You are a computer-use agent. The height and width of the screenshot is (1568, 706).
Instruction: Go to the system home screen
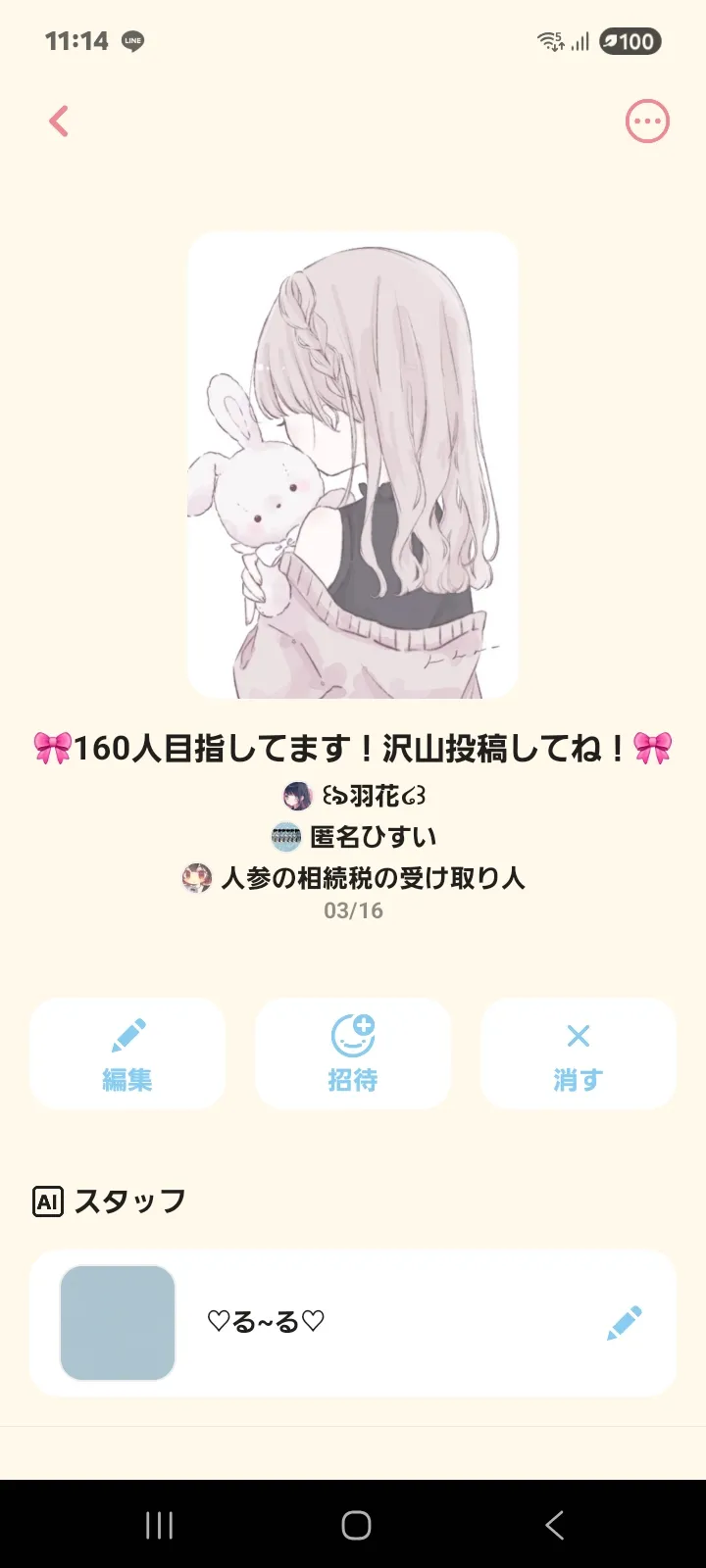pyautogui.click(x=356, y=1525)
